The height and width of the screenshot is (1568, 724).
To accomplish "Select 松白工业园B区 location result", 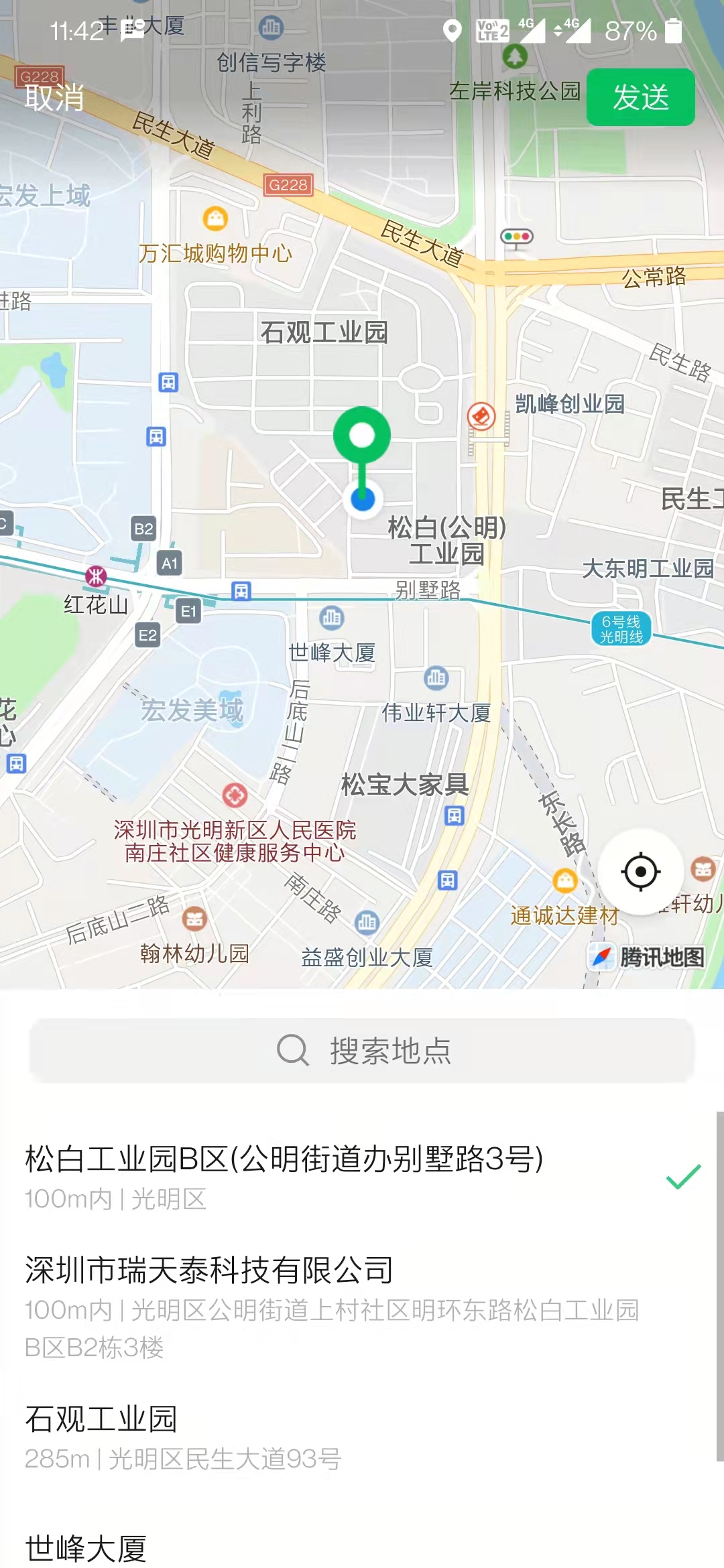I will [335, 1176].
